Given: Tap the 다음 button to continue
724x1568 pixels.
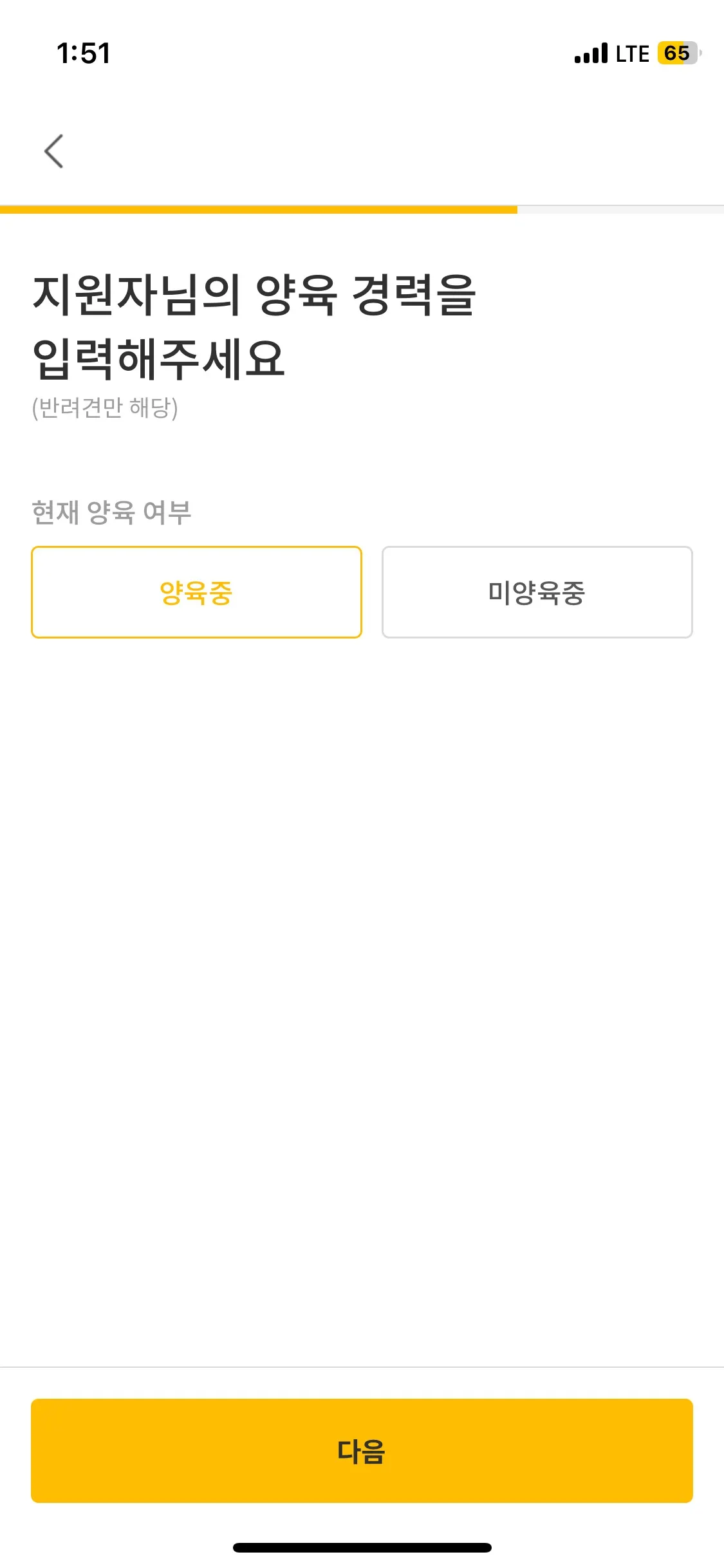Looking at the screenshot, I should point(362,1451).
